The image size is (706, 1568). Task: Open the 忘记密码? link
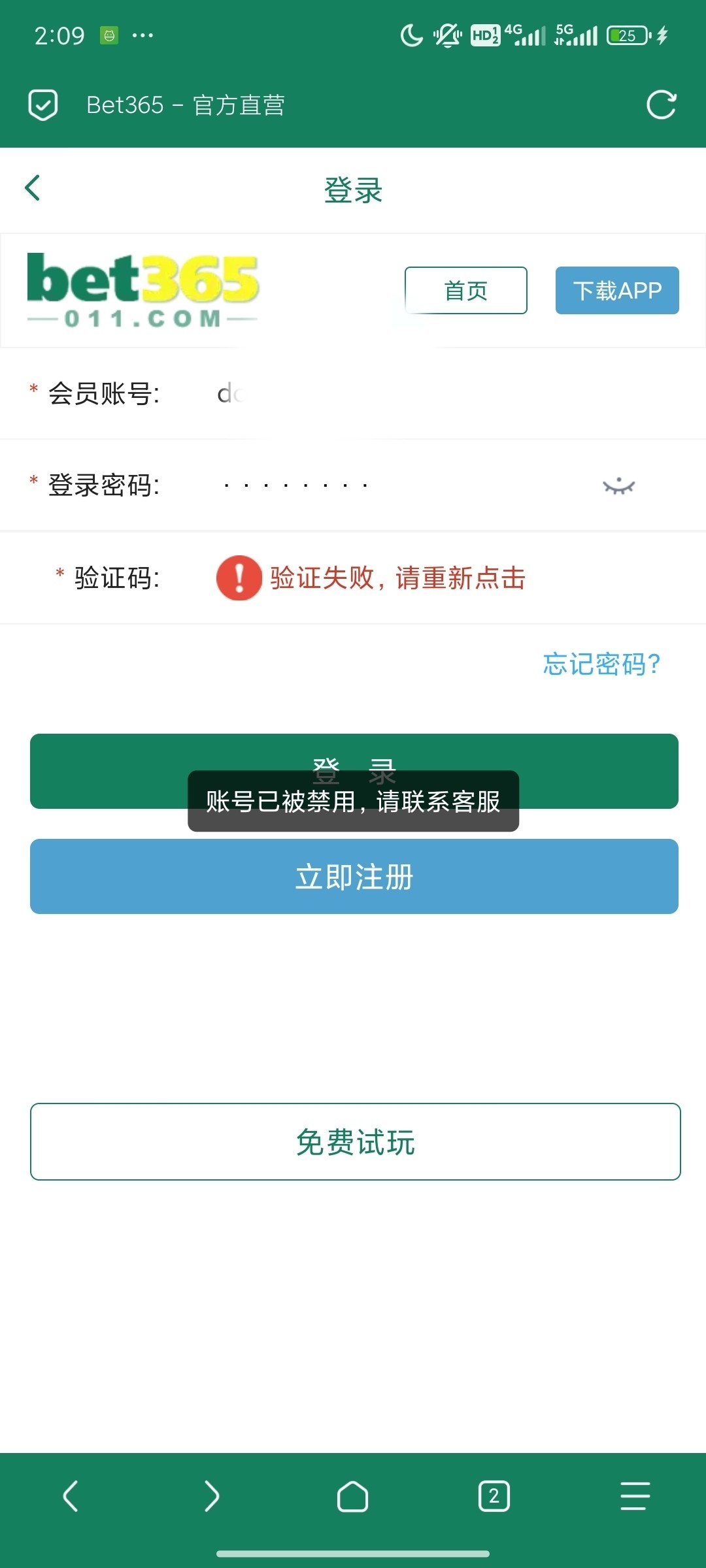[601, 664]
